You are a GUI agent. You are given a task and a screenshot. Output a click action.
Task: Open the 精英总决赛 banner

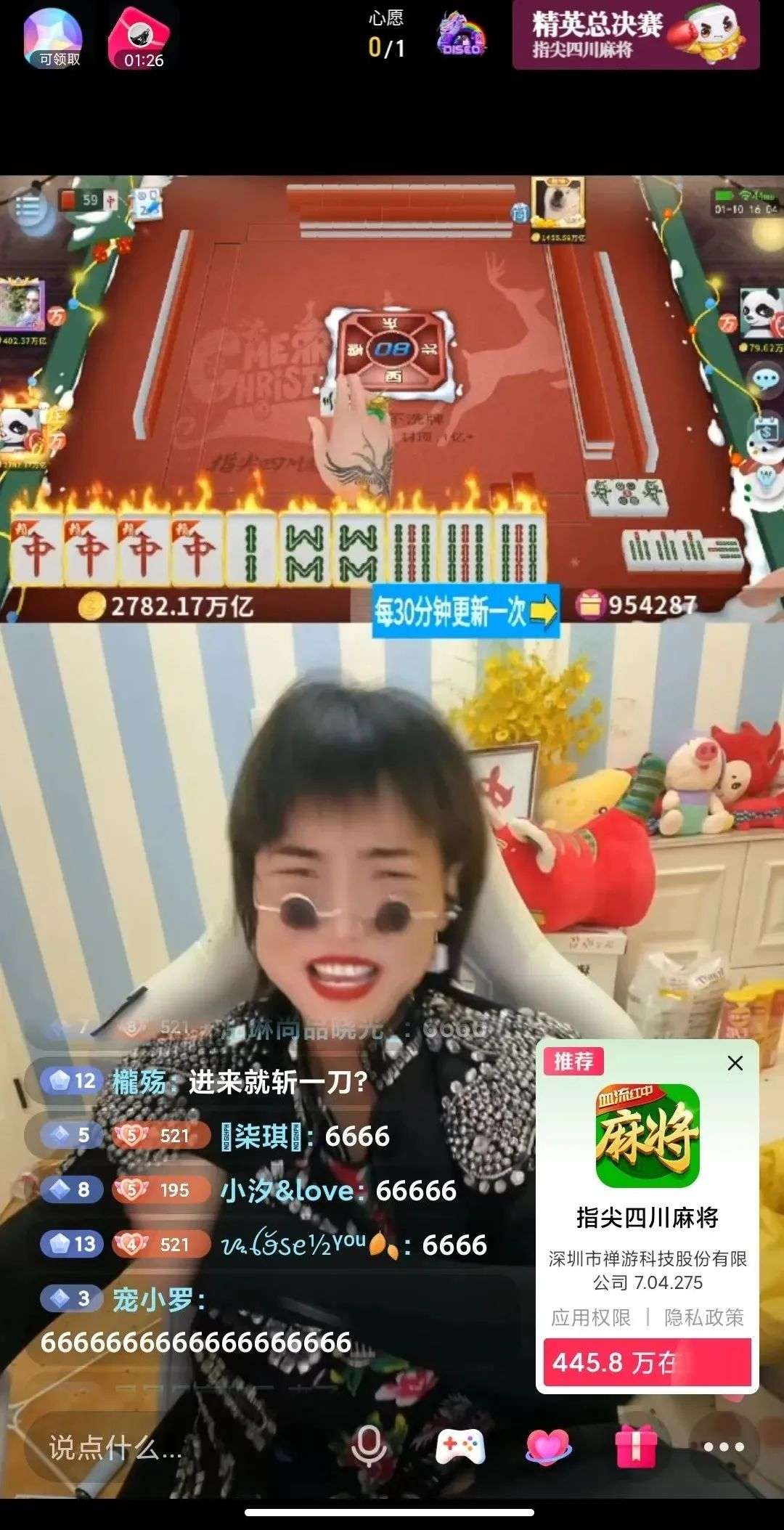tap(636, 35)
